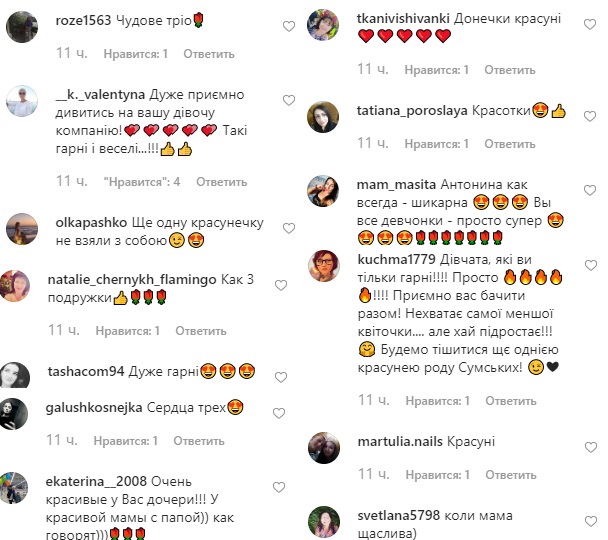Reply to martulia.nails' comment
Image resolution: width=608 pixels, height=540 pixels.
(510, 475)
